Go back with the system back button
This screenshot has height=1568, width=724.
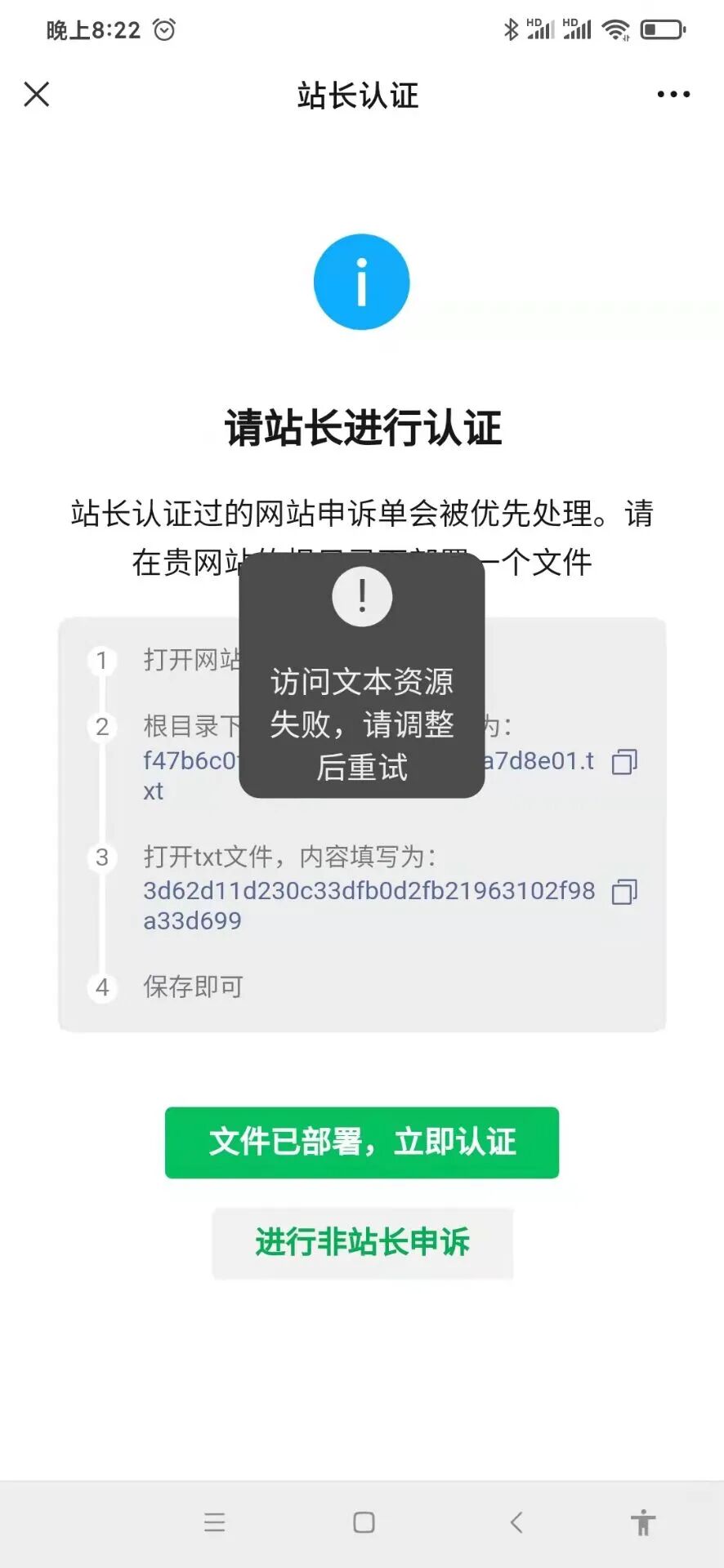click(516, 1522)
